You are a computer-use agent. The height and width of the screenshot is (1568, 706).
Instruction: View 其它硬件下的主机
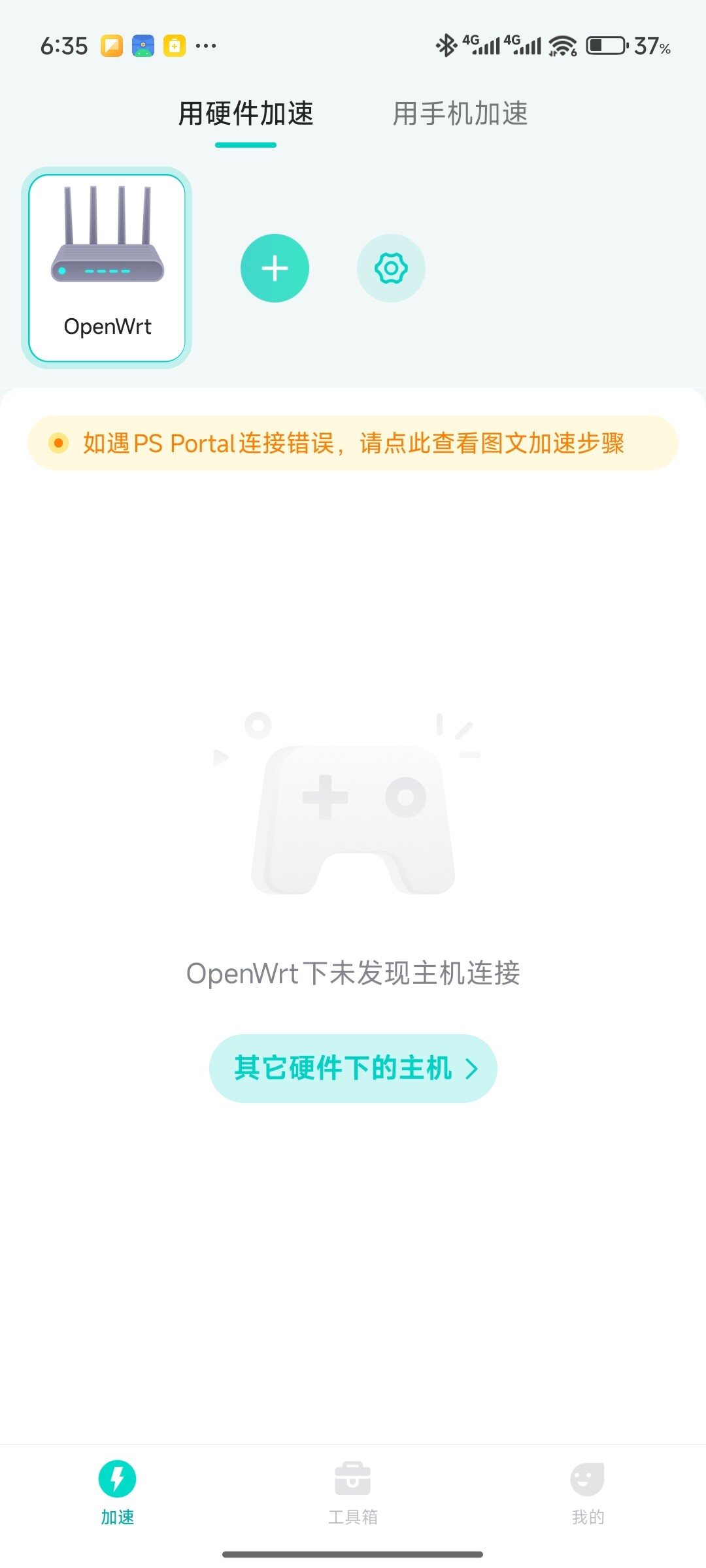[x=353, y=1068]
